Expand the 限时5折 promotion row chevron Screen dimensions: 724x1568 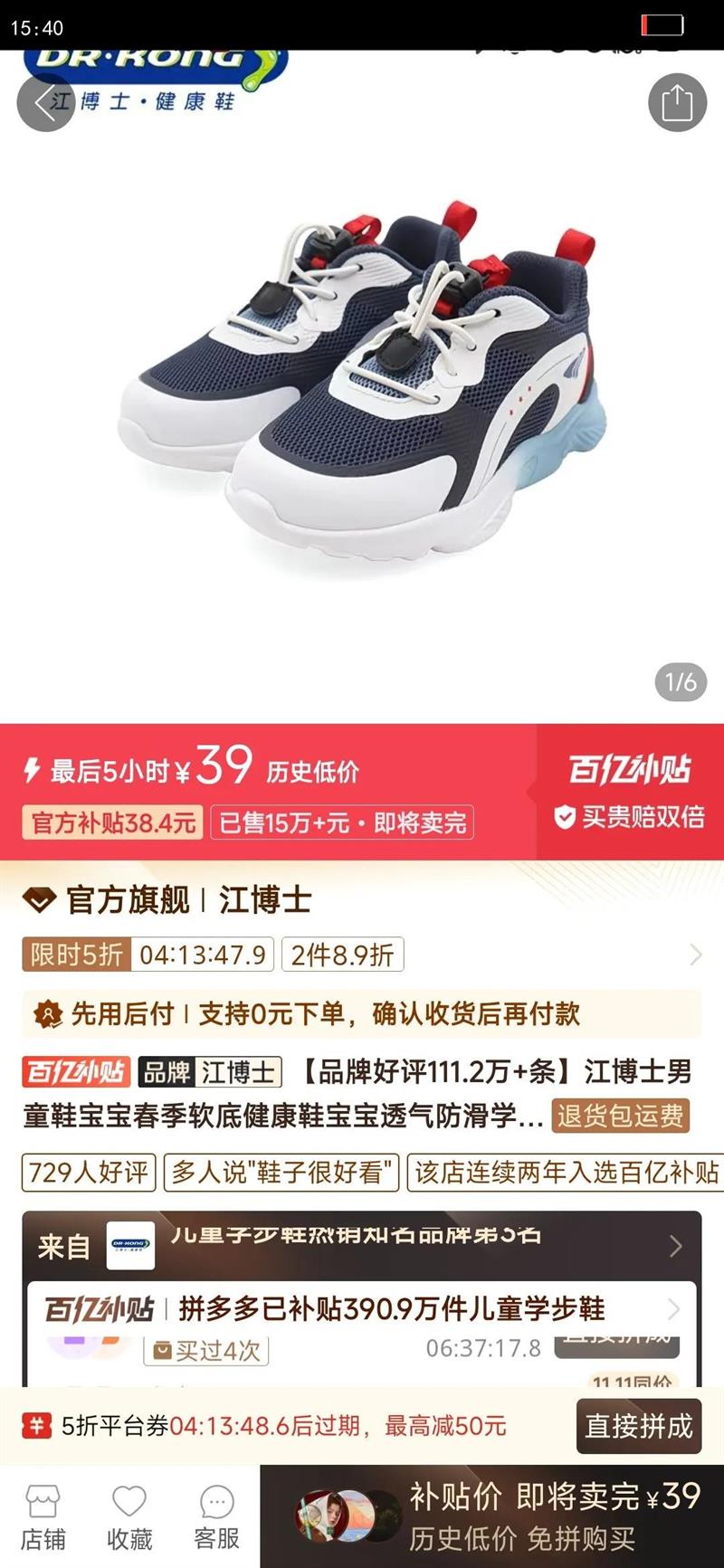697,954
